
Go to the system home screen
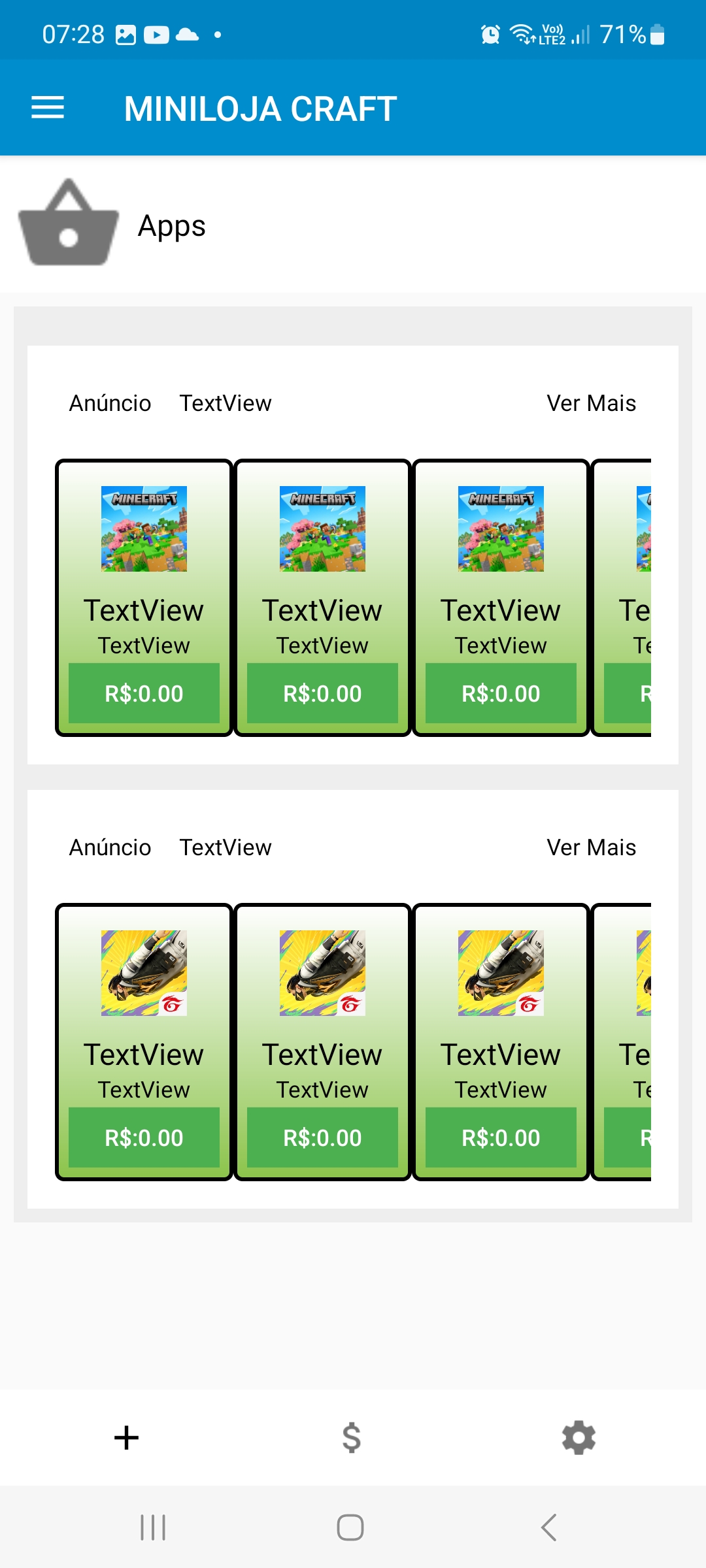(x=350, y=1527)
